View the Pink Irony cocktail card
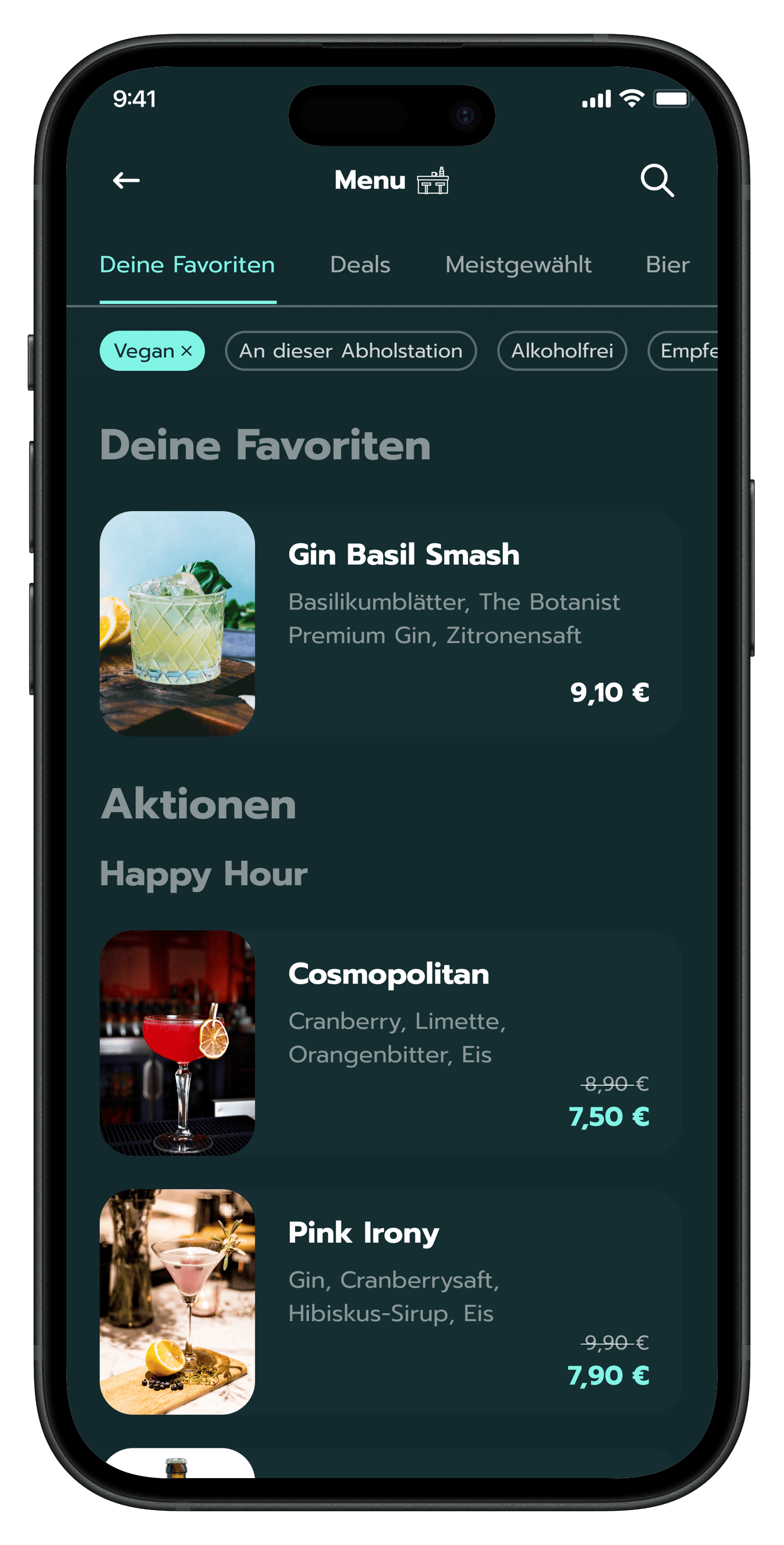This screenshot has height=1545, width=784. point(391,1301)
